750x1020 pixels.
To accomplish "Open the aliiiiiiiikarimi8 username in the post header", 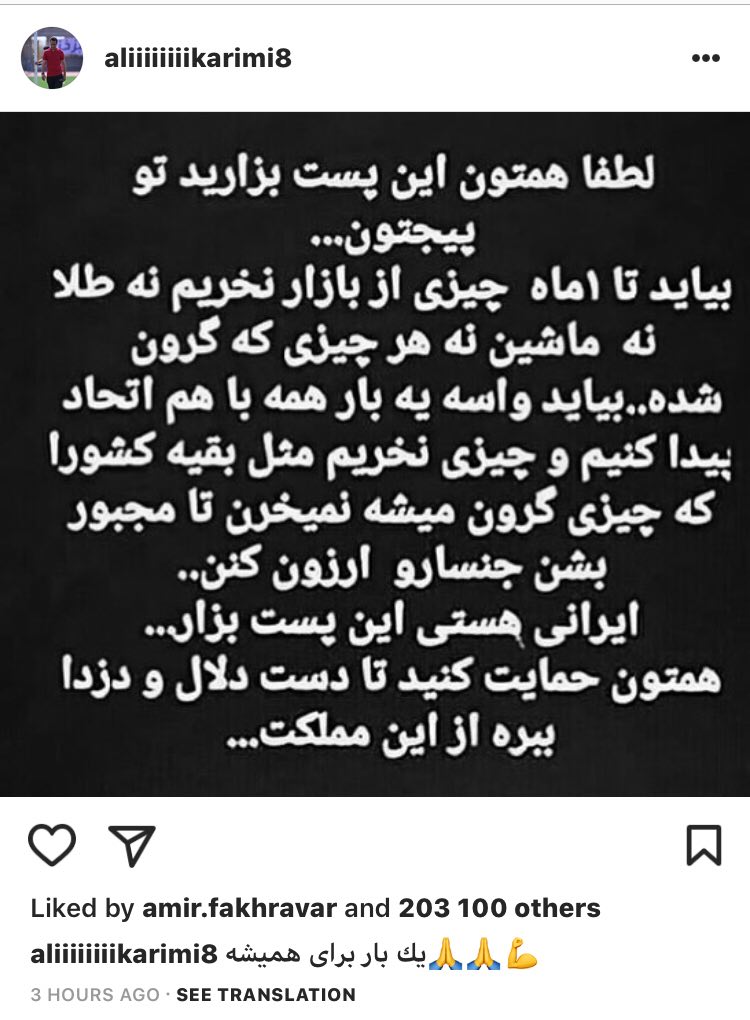I will tap(197, 58).
